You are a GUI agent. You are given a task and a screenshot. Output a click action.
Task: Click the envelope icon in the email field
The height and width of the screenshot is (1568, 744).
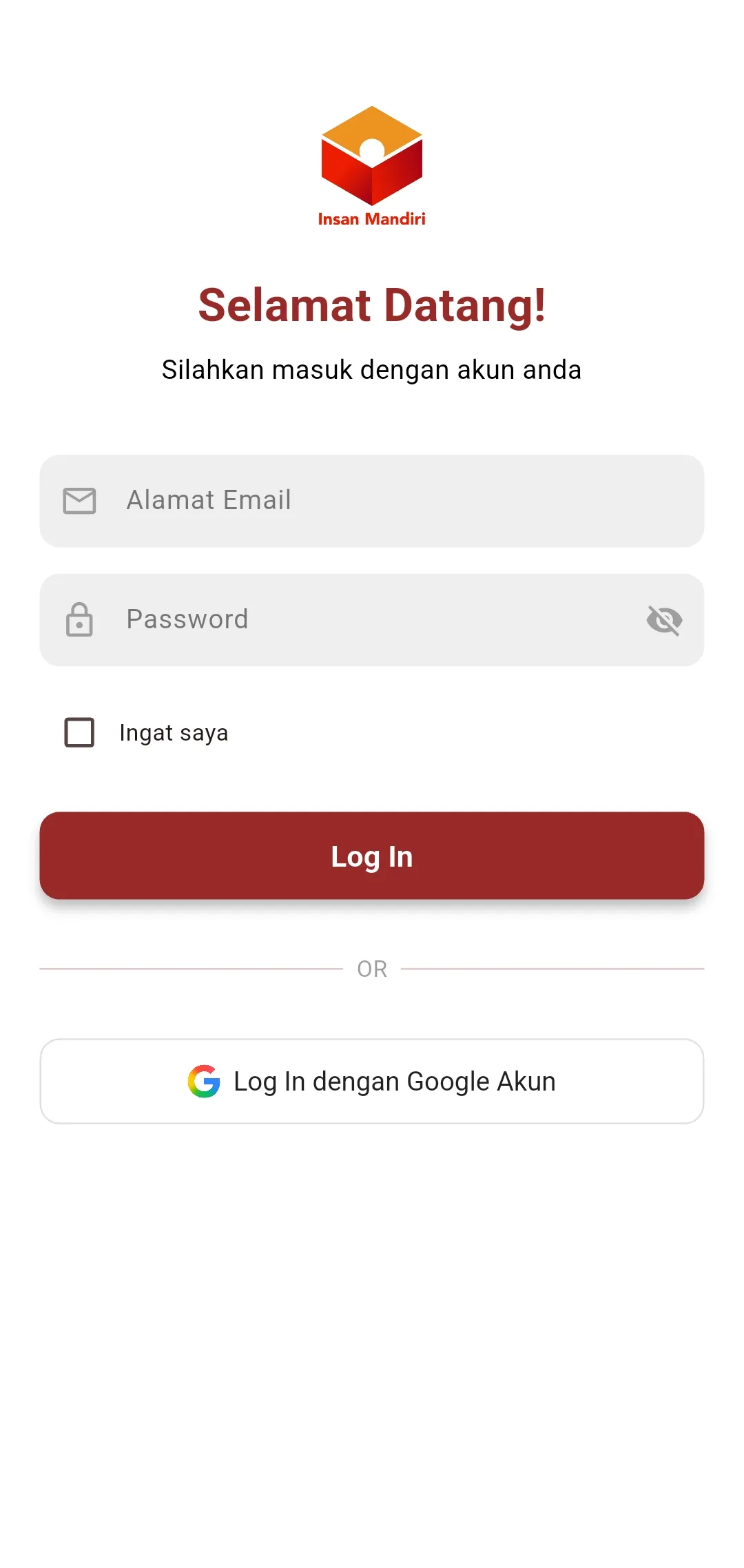pyautogui.click(x=78, y=501)
